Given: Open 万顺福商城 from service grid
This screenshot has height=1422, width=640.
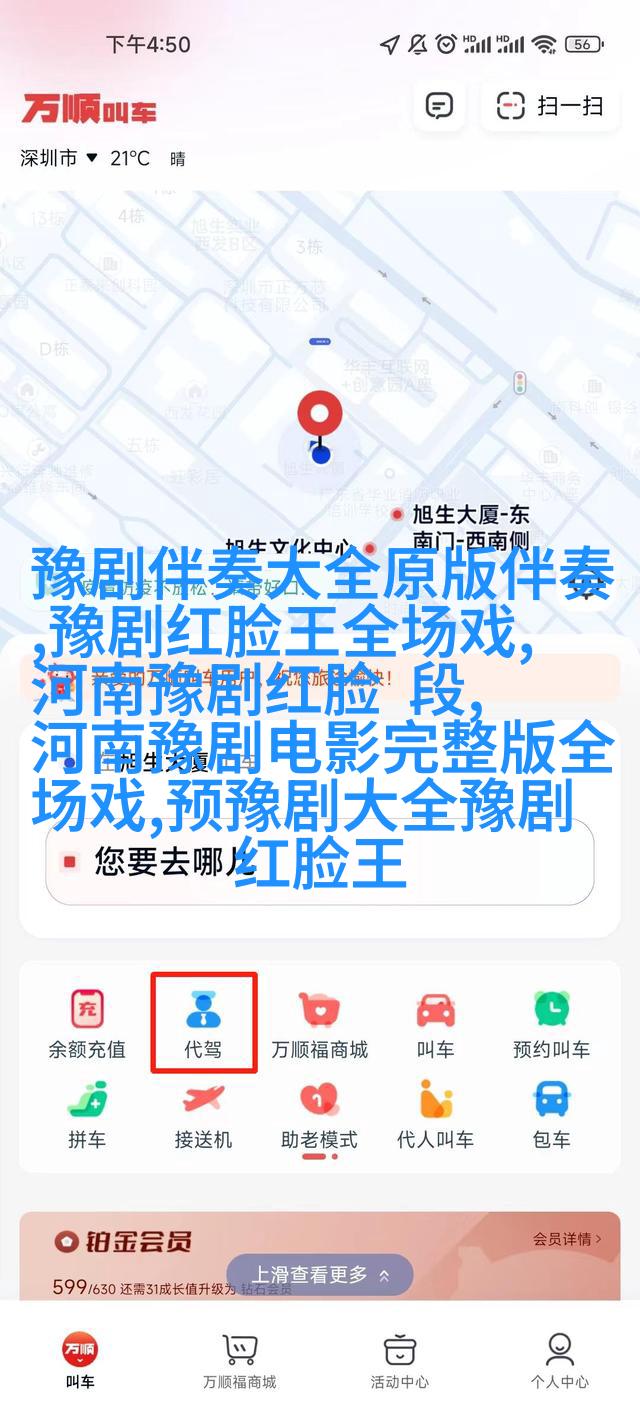Looking at the screenshot, I should click(x=320, y=1024).
